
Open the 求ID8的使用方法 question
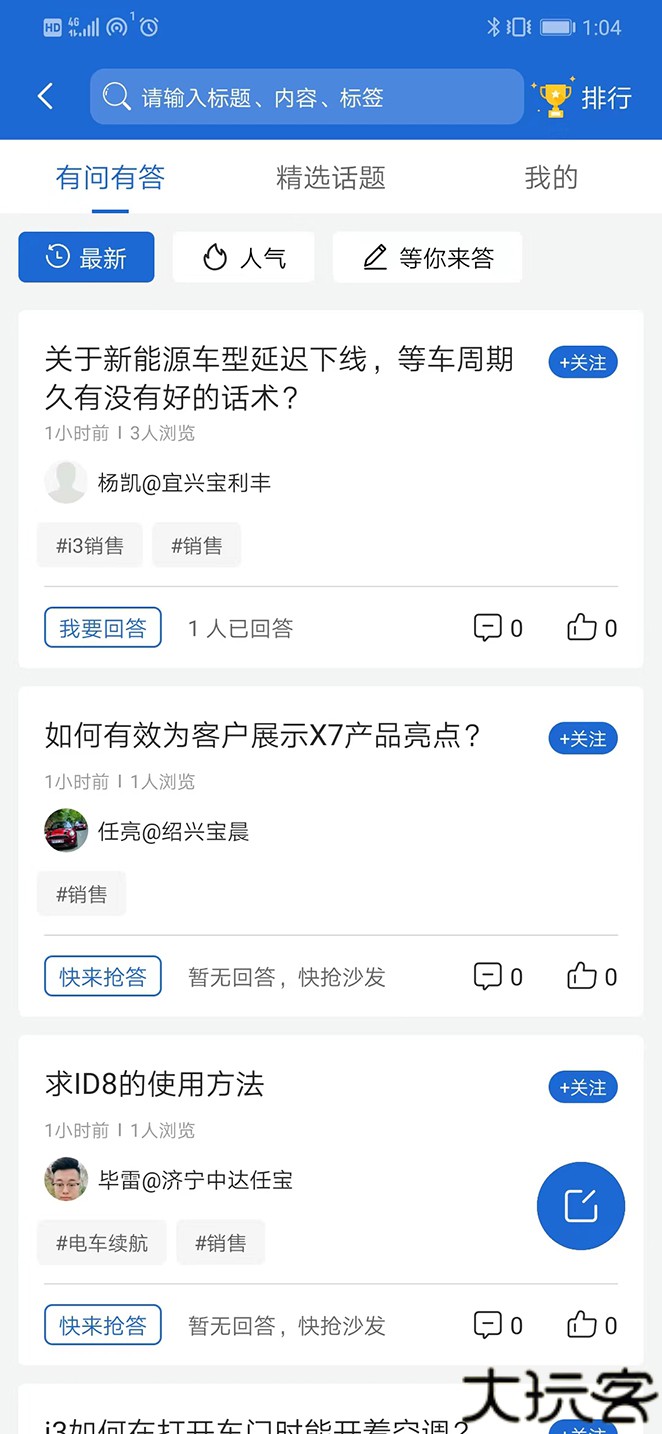(155, 1084)
